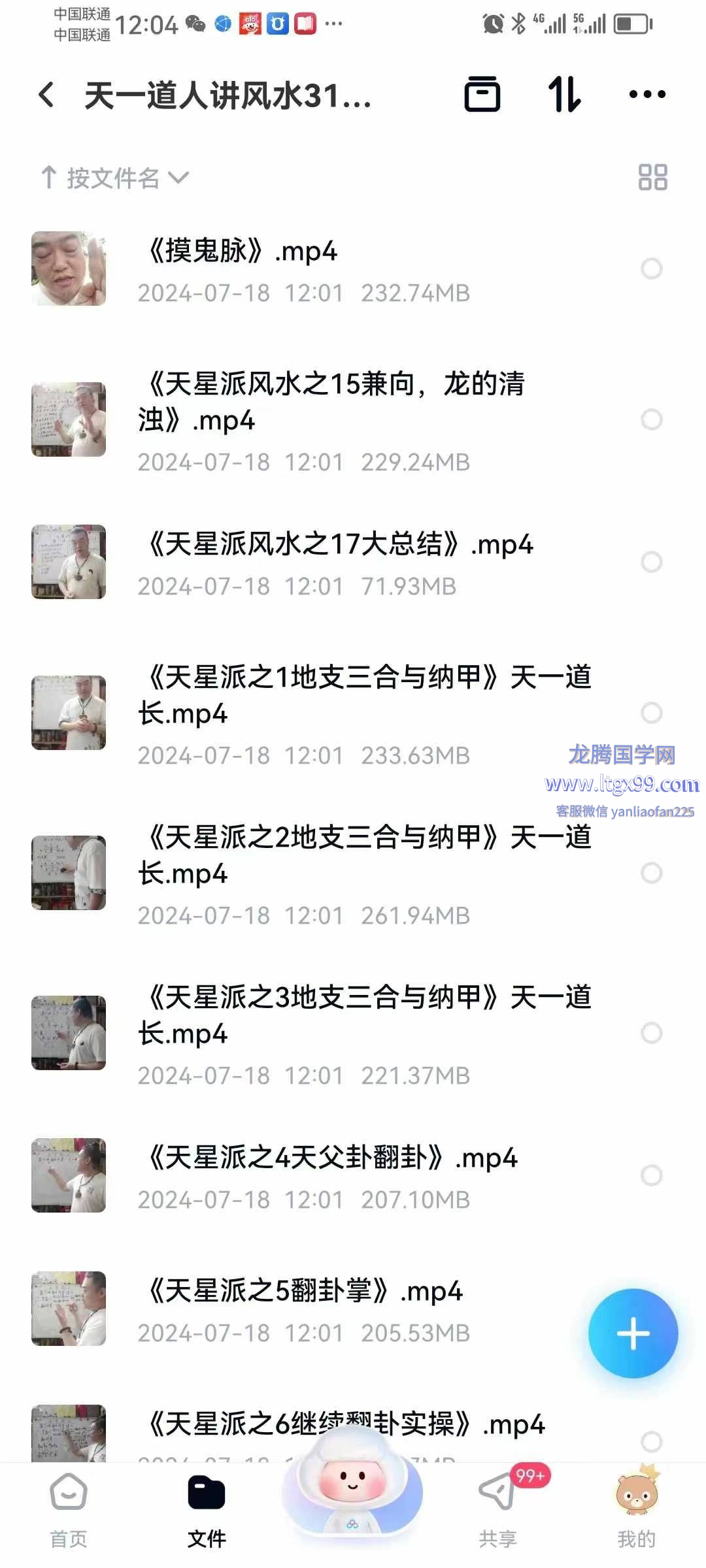Open the transfer list icon
The height and width of the screenshot is (1568, 706).
tap(564, 95)
